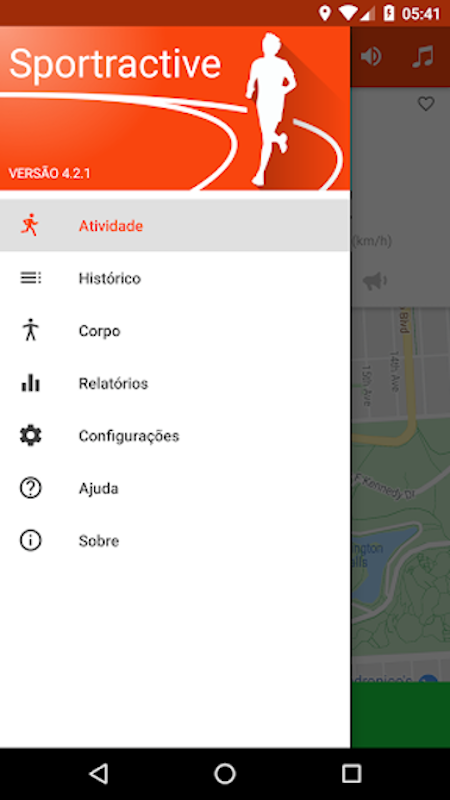Tap the heart icon
The width and height of the screenshot is (450, 800).
tap(426, 104)
